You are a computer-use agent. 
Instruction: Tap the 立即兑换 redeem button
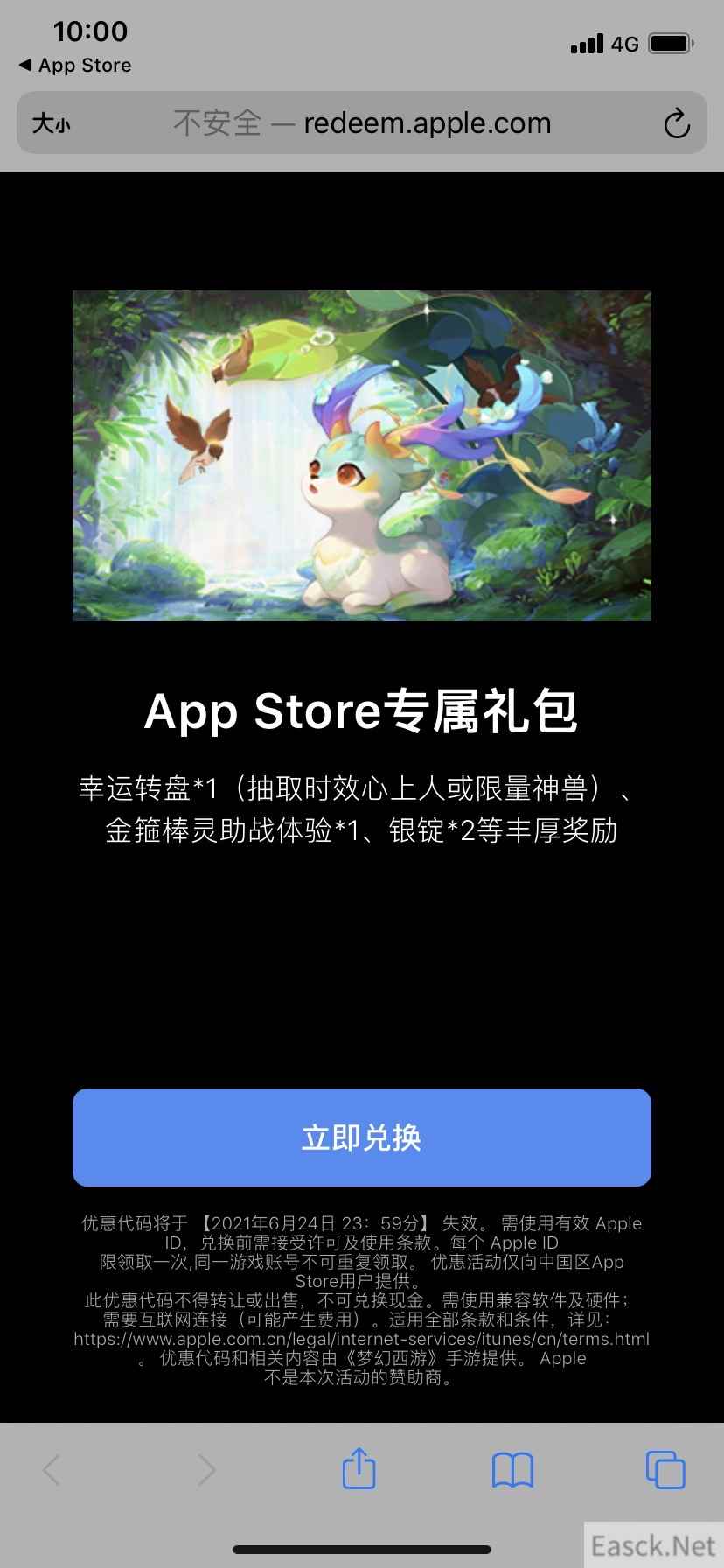(361, 1137)
